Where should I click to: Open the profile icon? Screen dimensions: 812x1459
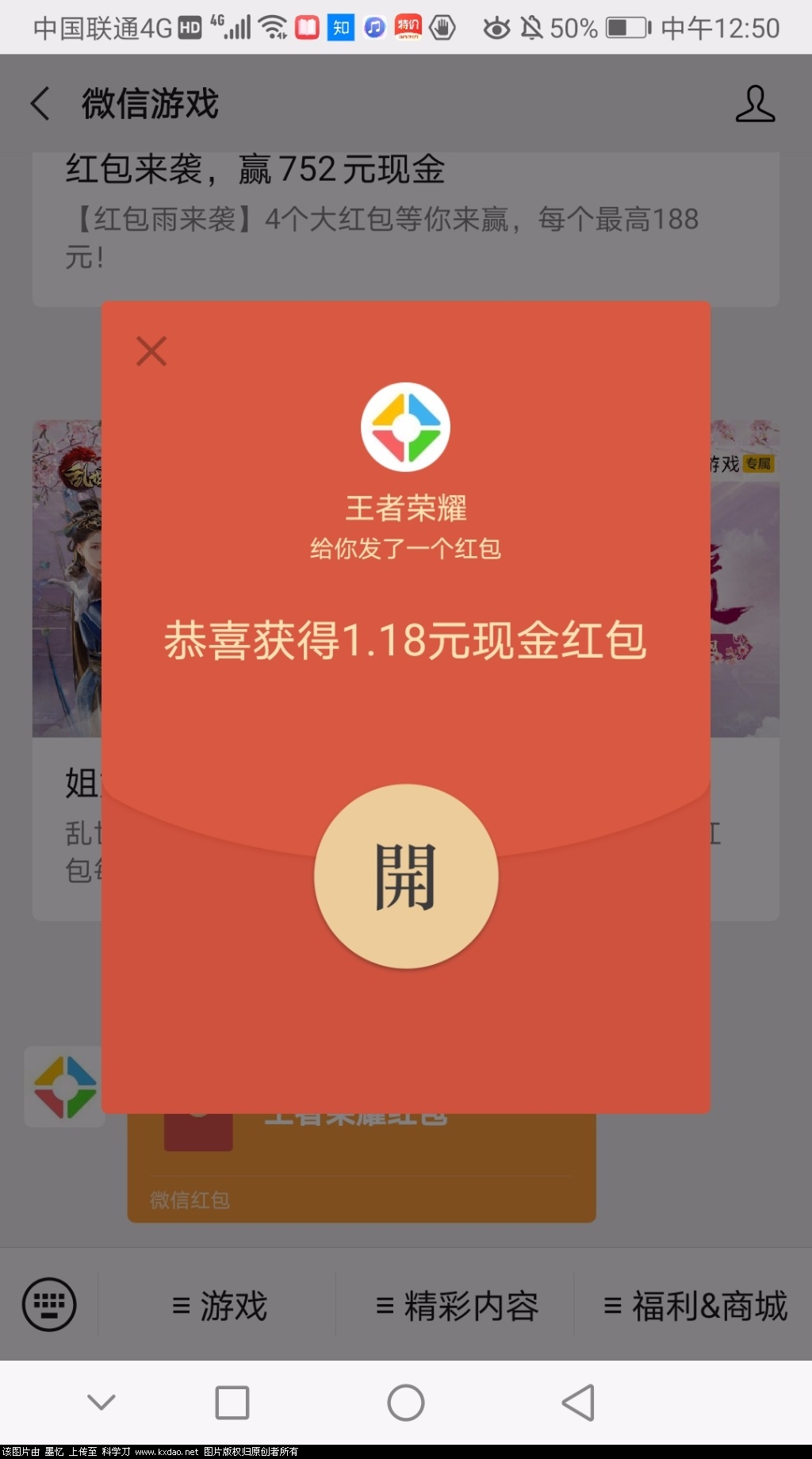pyautogui.click(x=754, y=104)
